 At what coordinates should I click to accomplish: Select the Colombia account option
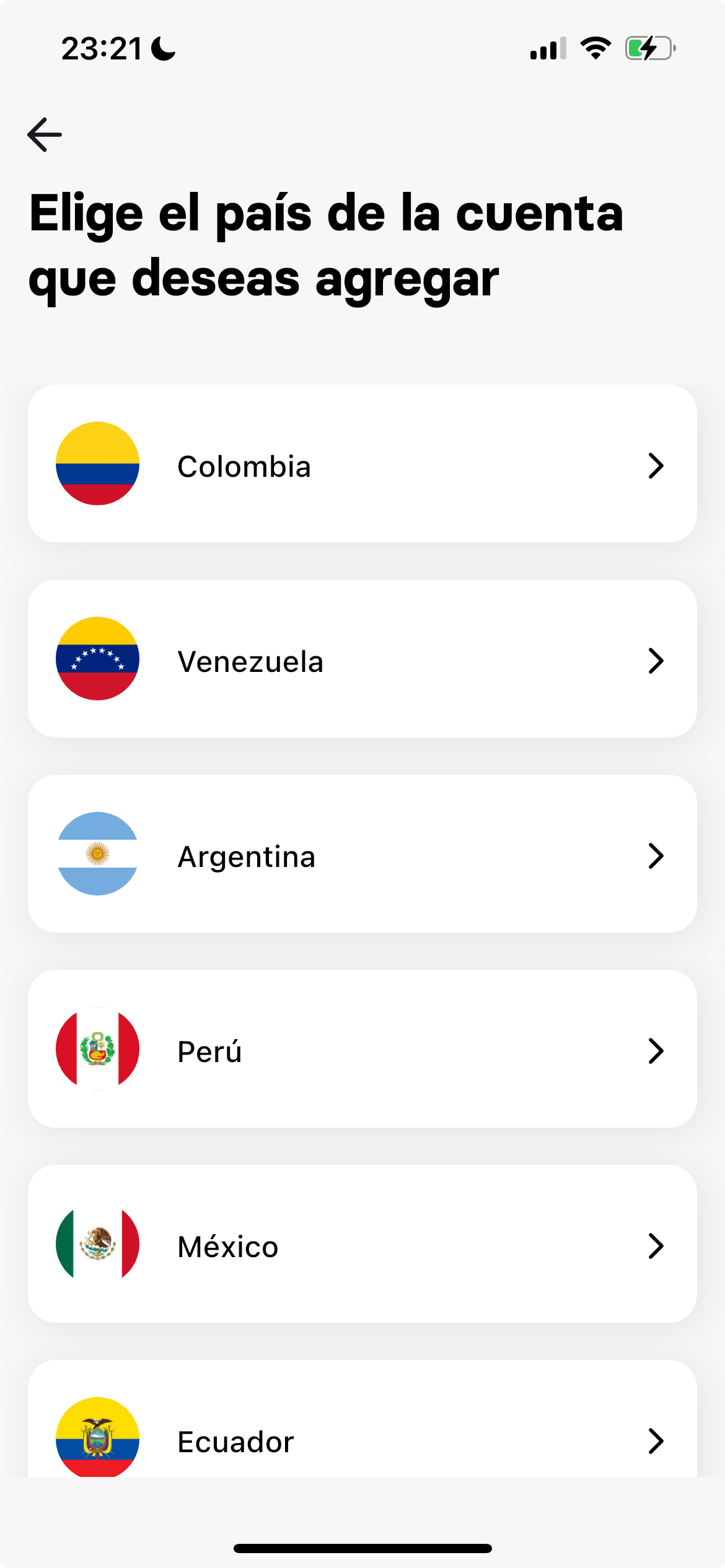coord(362,466)
